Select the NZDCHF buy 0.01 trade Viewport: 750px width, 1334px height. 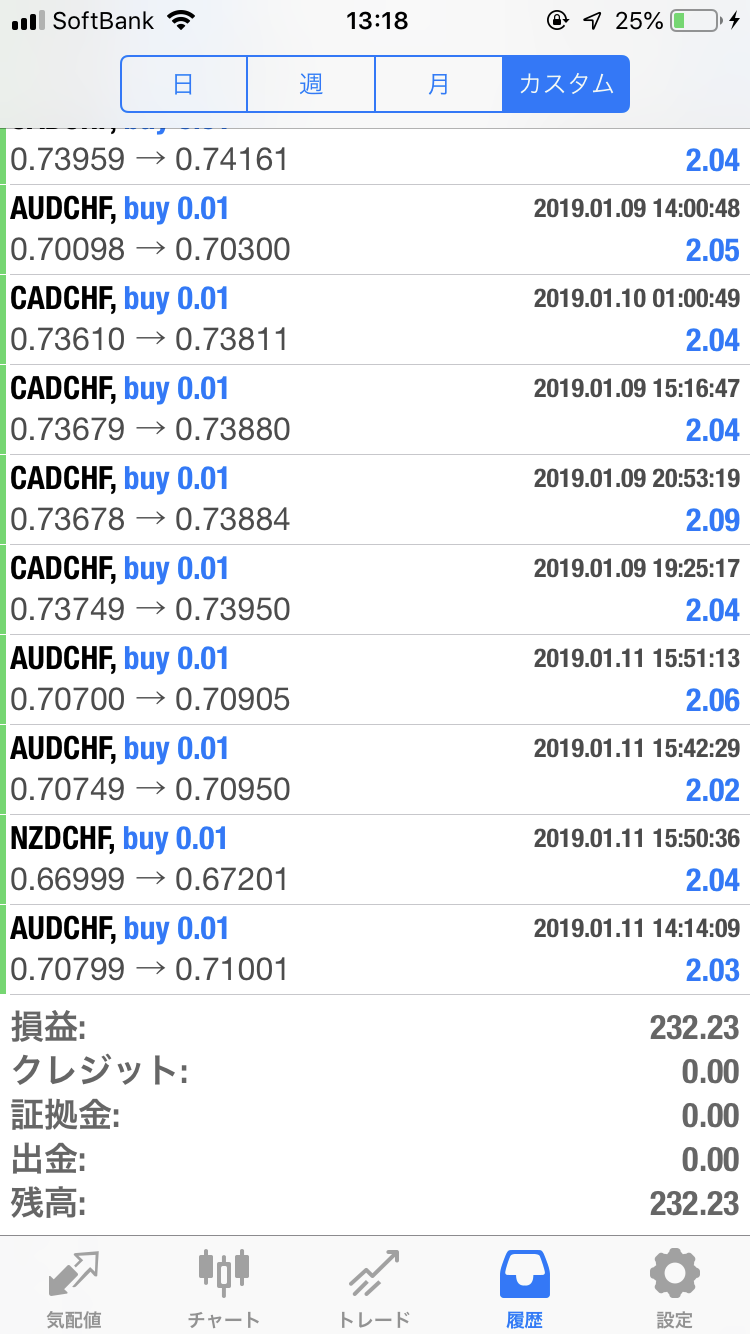[x=375, y=860]
